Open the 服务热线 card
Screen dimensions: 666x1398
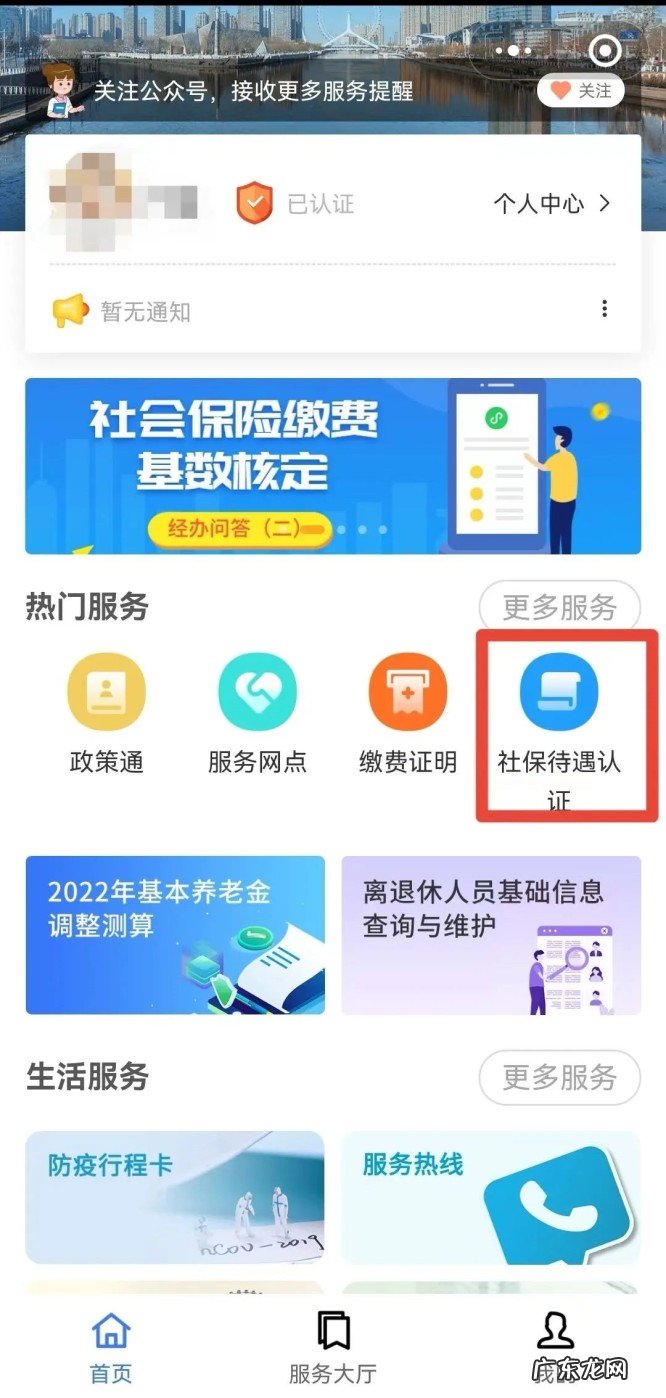click(x=491, y=1197)
